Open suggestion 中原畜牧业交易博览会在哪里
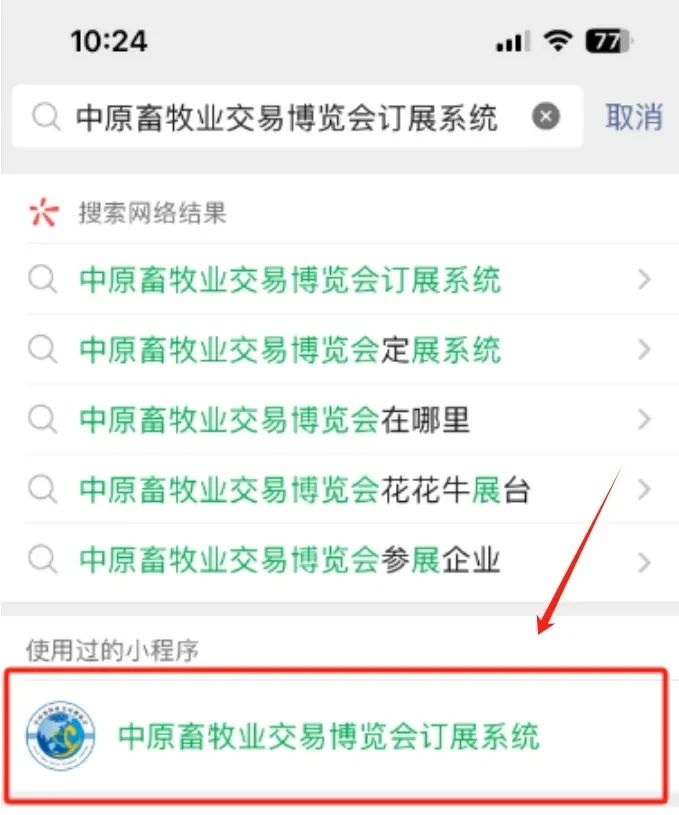Screen dimensions: 679x815 (x=275, y=419)
